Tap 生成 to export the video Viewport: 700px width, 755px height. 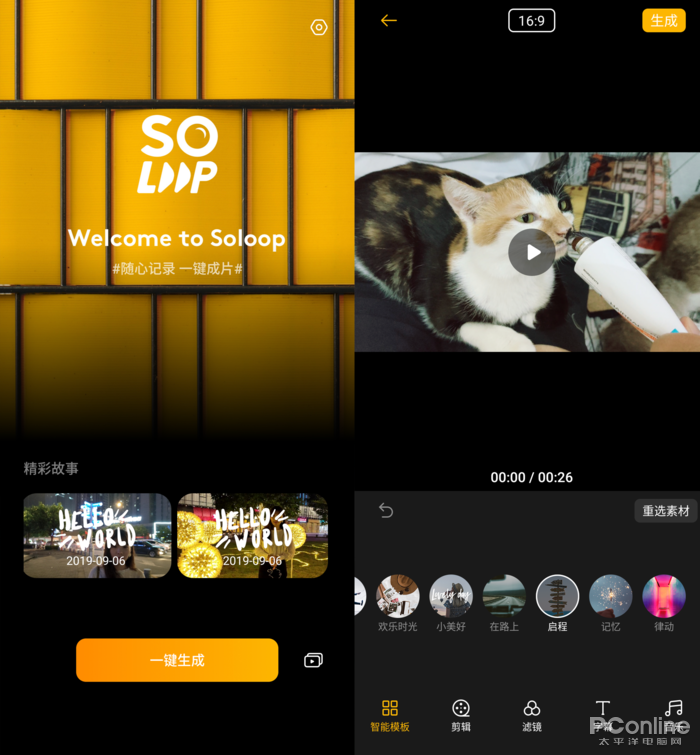point(663,20)
